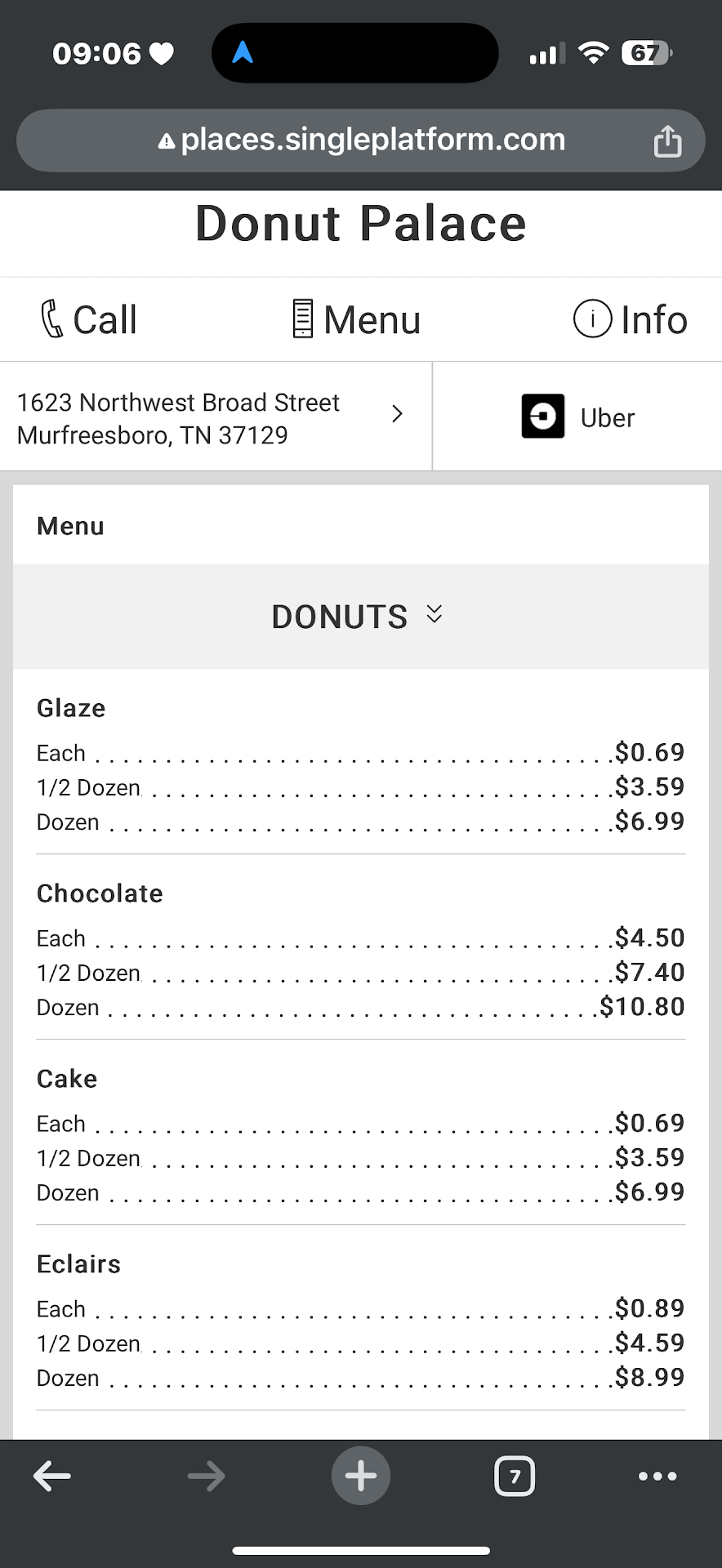Image resolution: width=722 pixels, height=1568 pixels.
Task: View Donut Palace info
Action: 631,319
